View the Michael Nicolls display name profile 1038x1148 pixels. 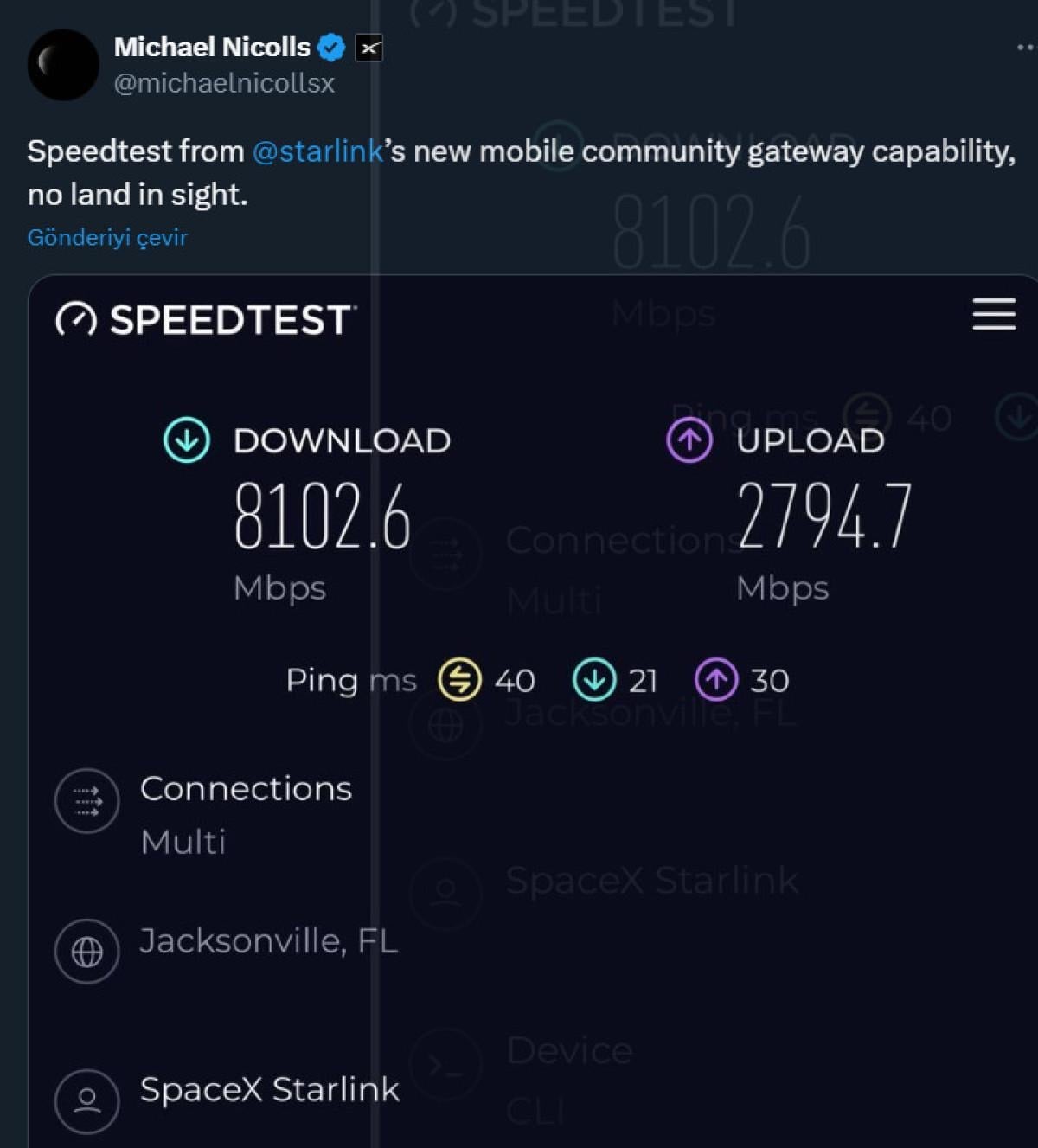[x=212, y=47]
